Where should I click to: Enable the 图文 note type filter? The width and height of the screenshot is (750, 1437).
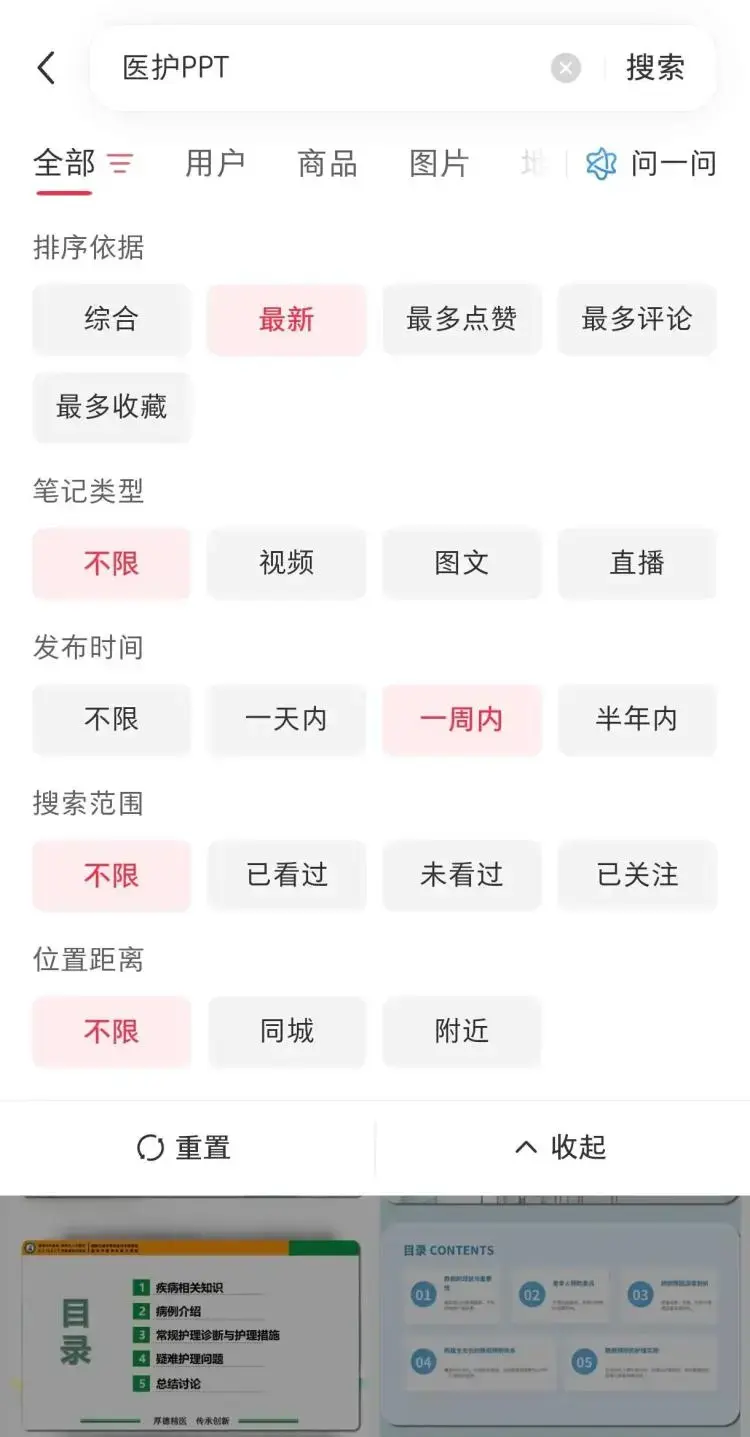[461, 563]
